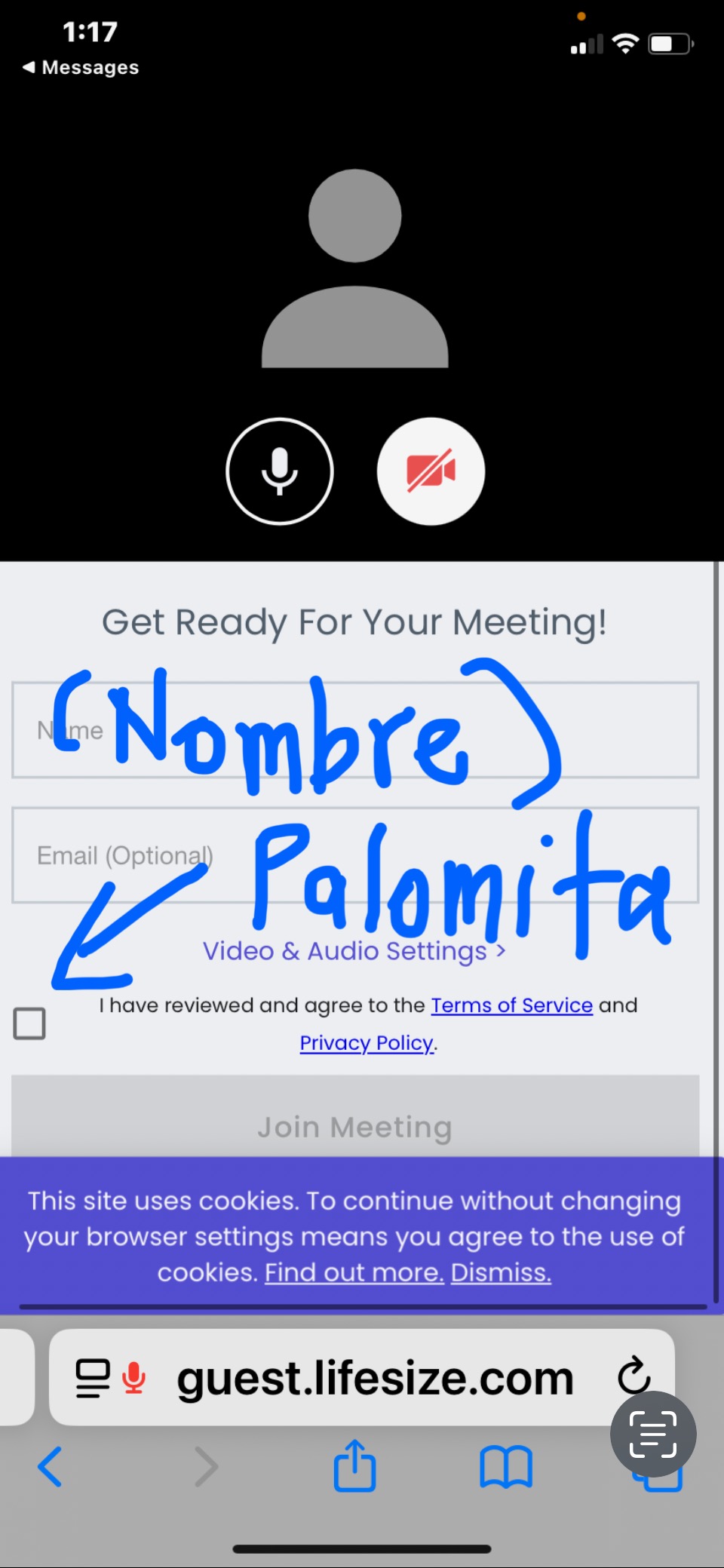Screen dimensions: 724x1568
Task: Go back in Safari
Action: 50,1467
